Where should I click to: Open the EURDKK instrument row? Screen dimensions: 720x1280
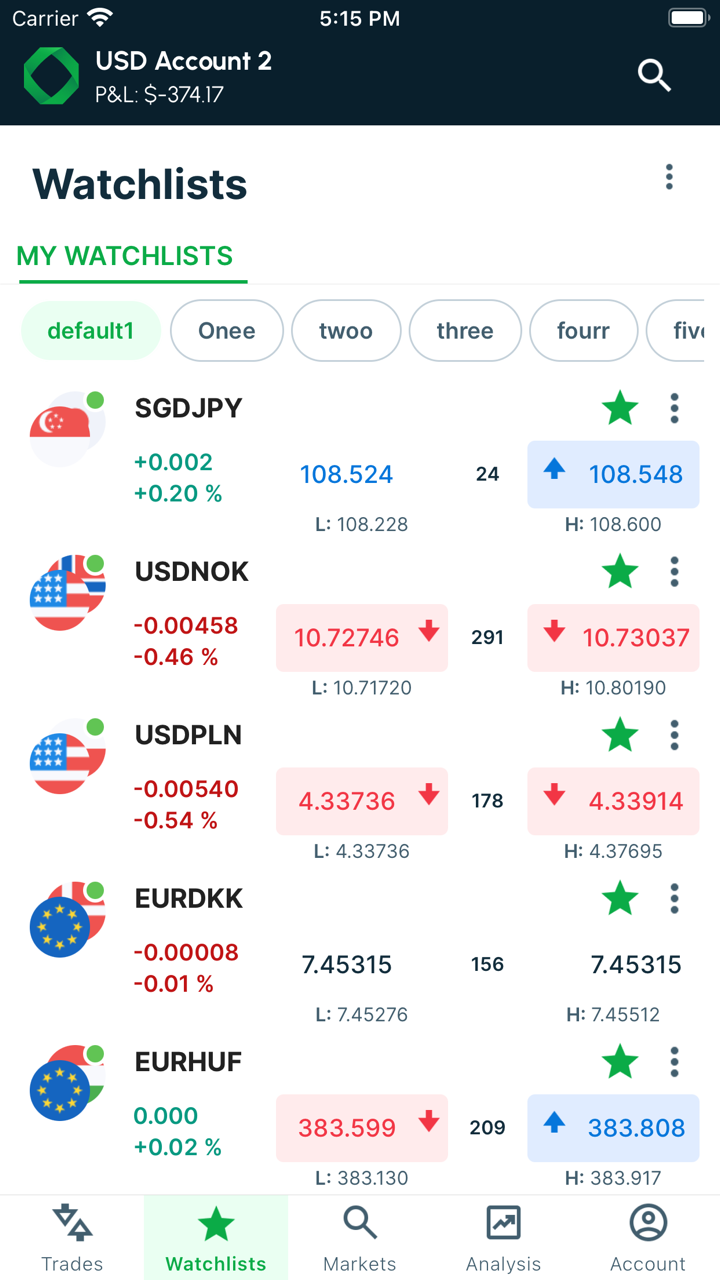tap(189, 898)
